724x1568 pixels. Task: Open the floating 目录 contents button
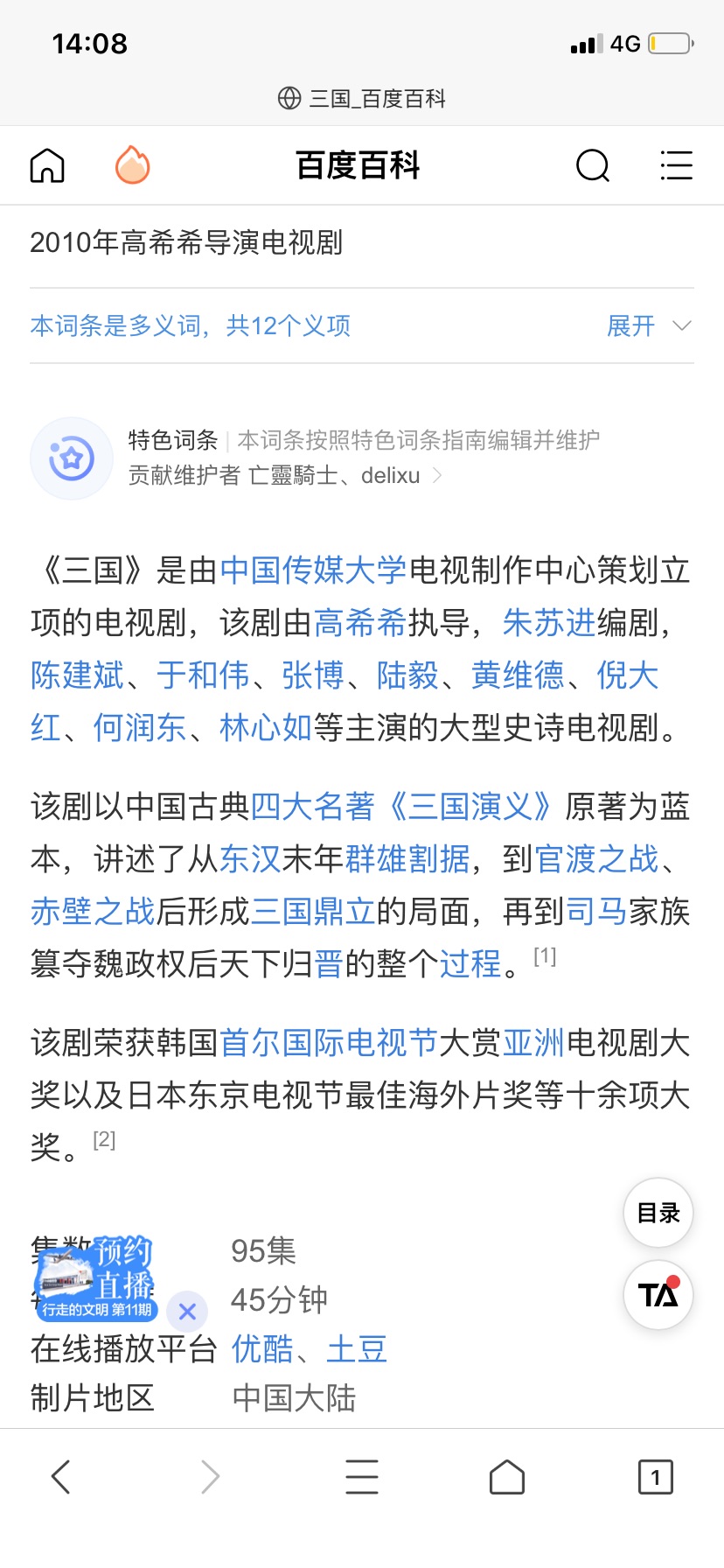tap(658, 1213)
